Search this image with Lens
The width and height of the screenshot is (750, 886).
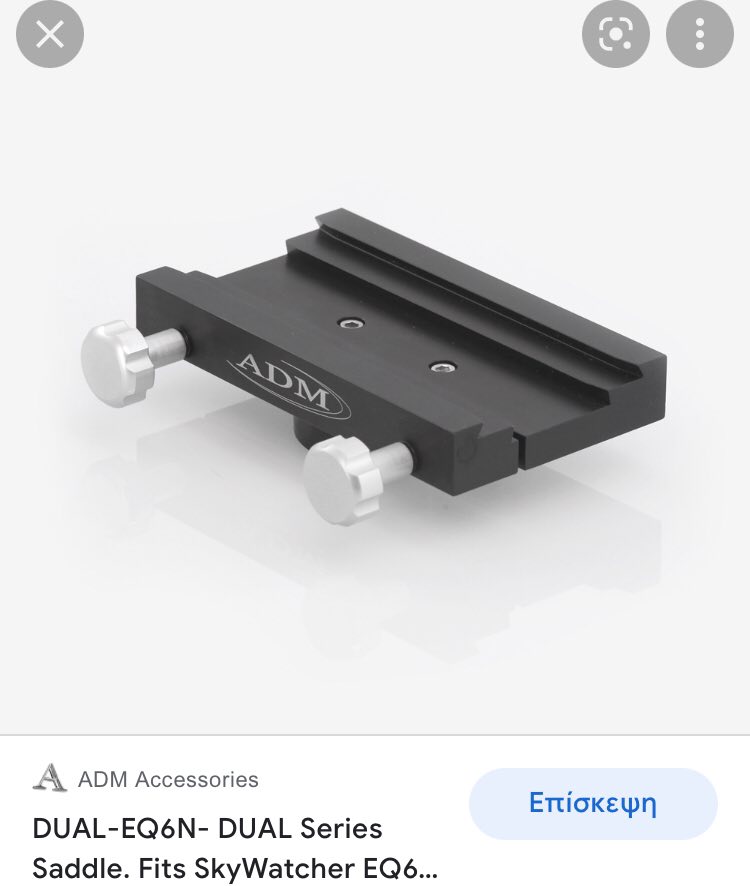click(x=615, y=35)
